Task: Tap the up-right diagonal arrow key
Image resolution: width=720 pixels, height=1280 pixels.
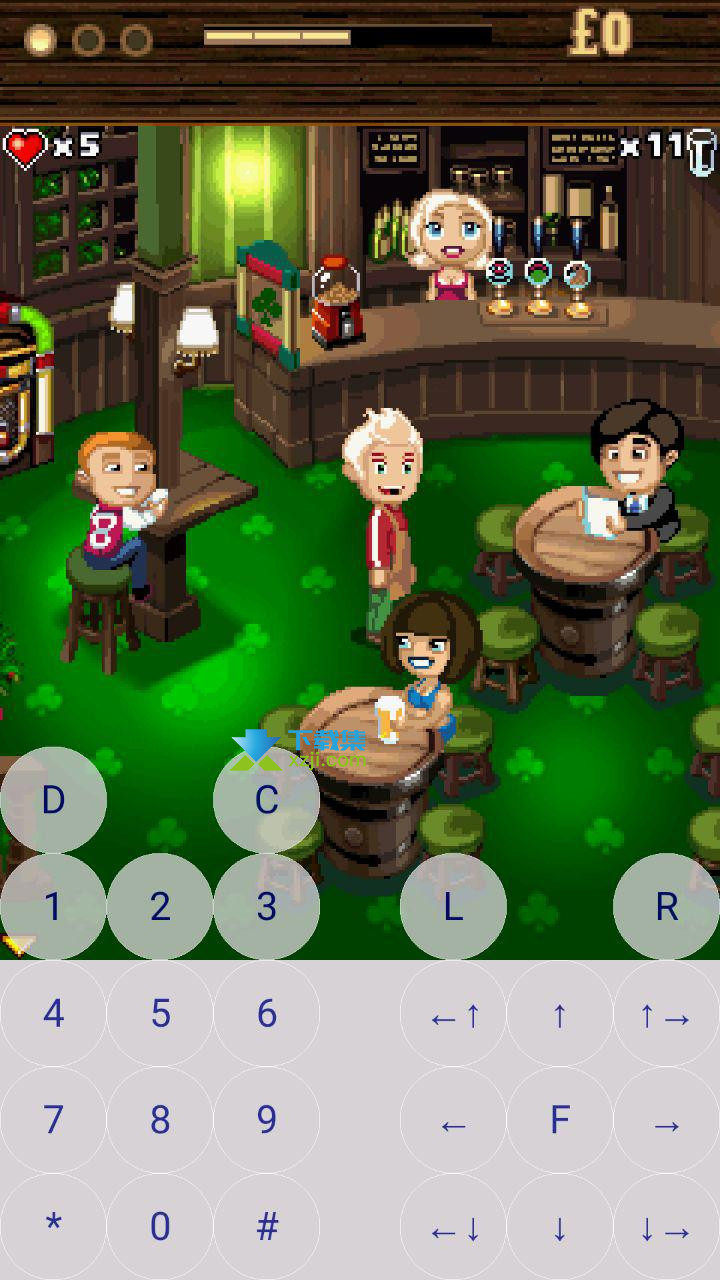Action: coord(666,1013)
